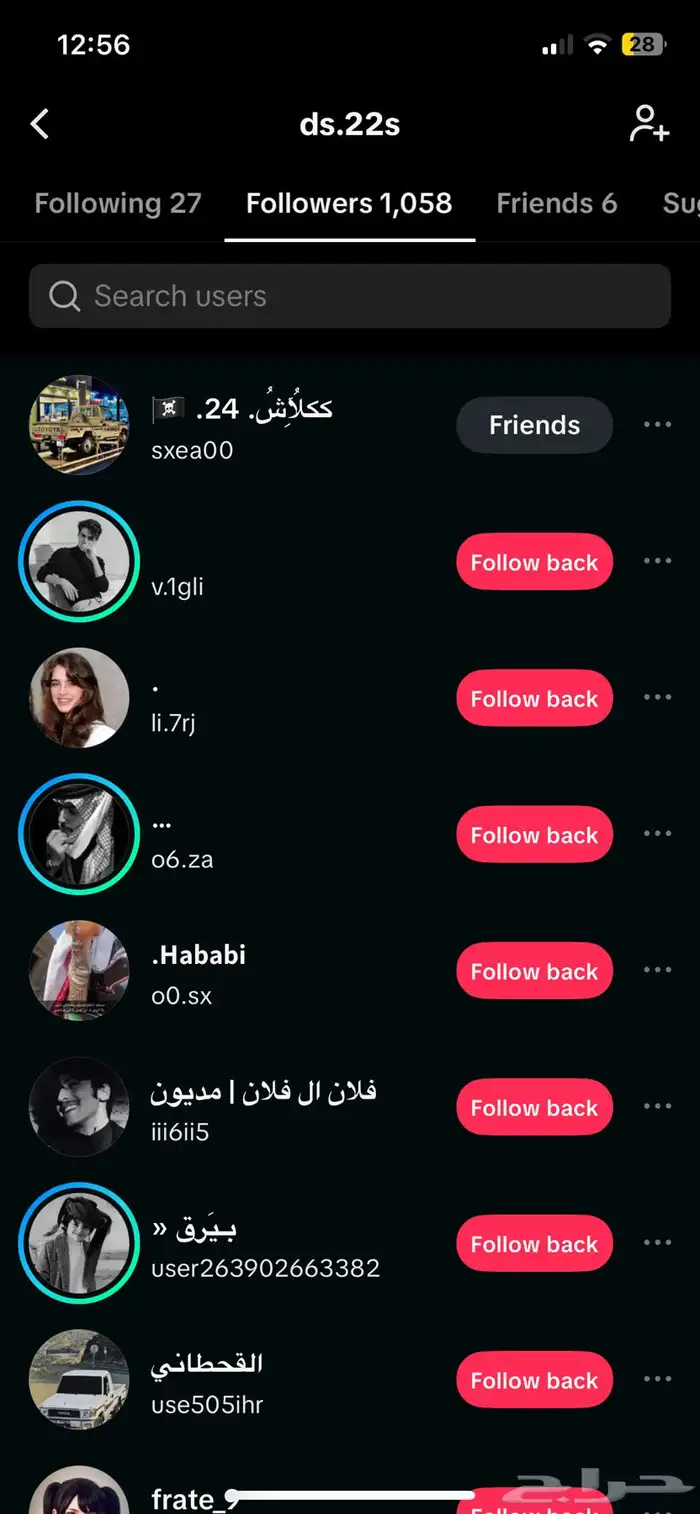Follow back o6.za
The width and height of the screenshot is (700, 1514).
pyautogui.click(x=534, y=835)
